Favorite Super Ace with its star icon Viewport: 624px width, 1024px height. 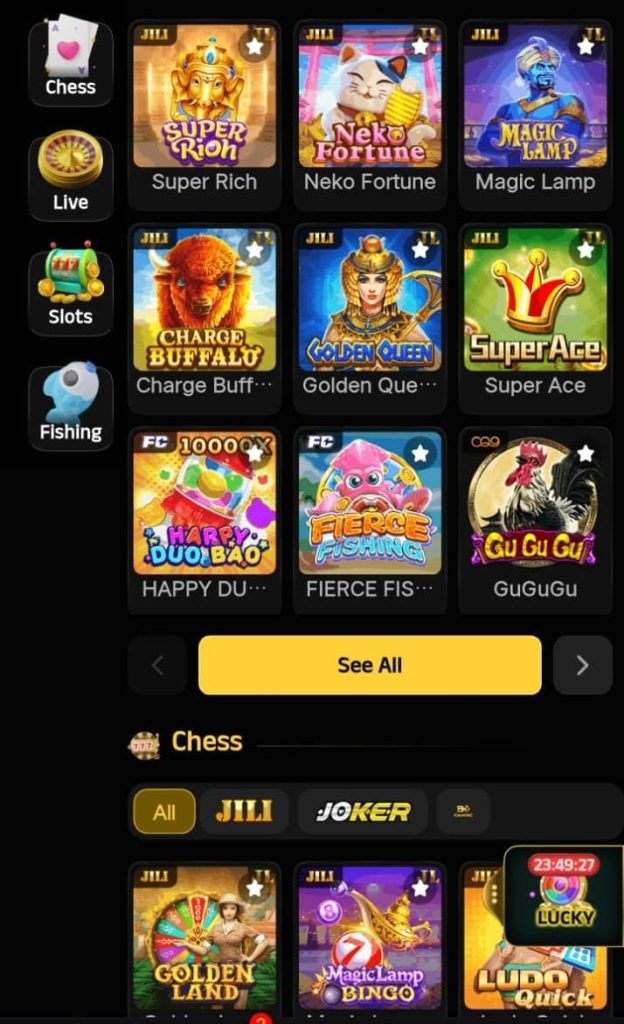[x=586, y=250]
